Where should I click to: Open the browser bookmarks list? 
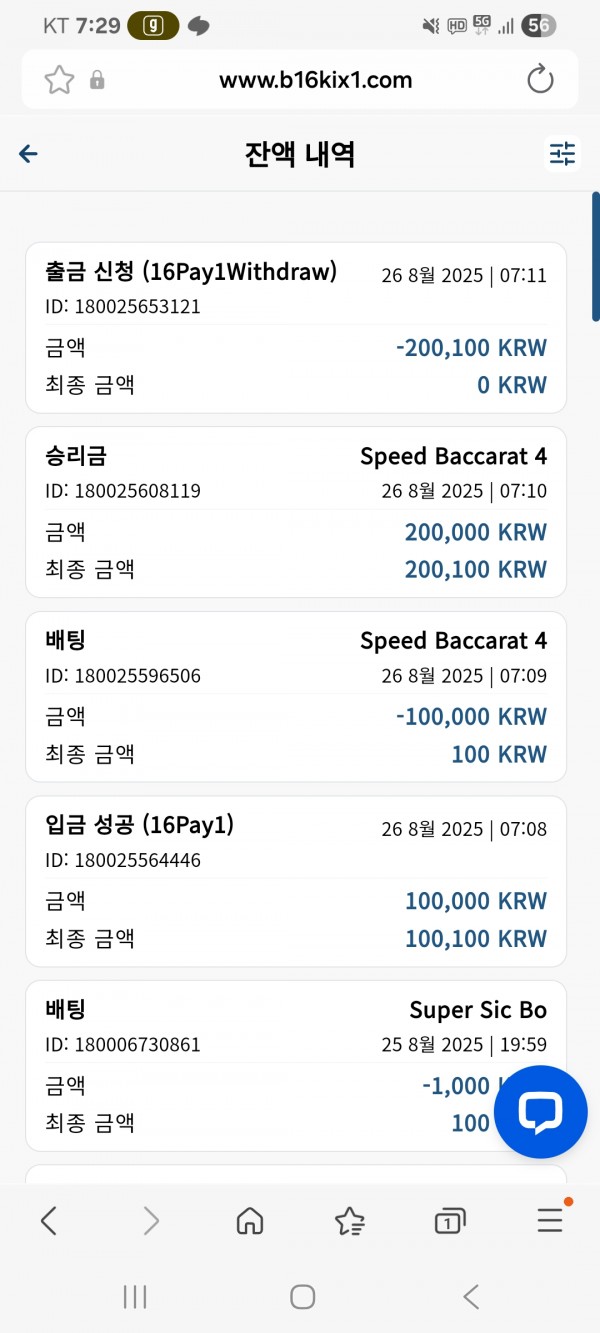pyautogui.click(x=349, y=1220)
